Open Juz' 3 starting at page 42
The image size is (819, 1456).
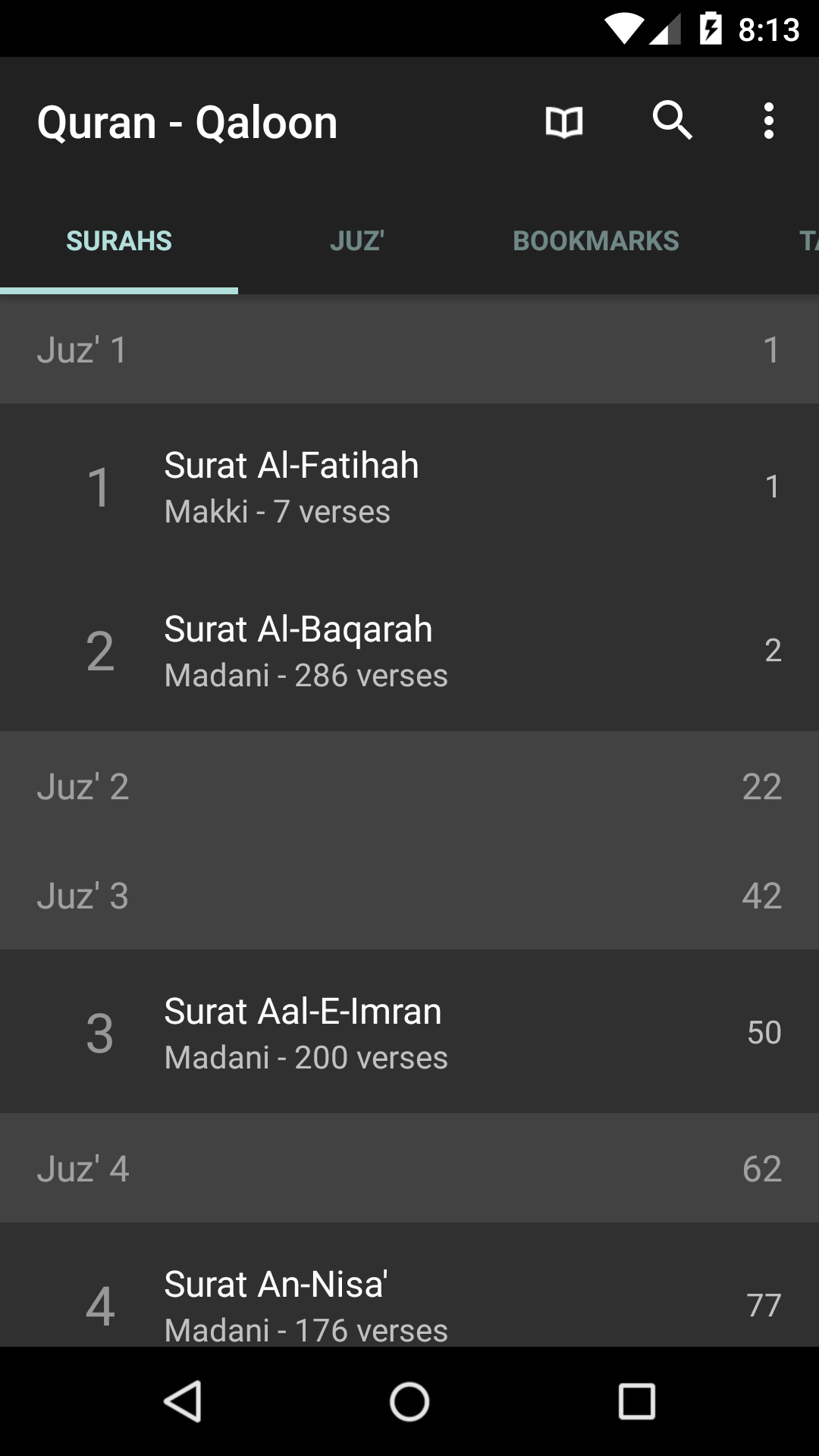pyautogui.click(x=409, y=897)
